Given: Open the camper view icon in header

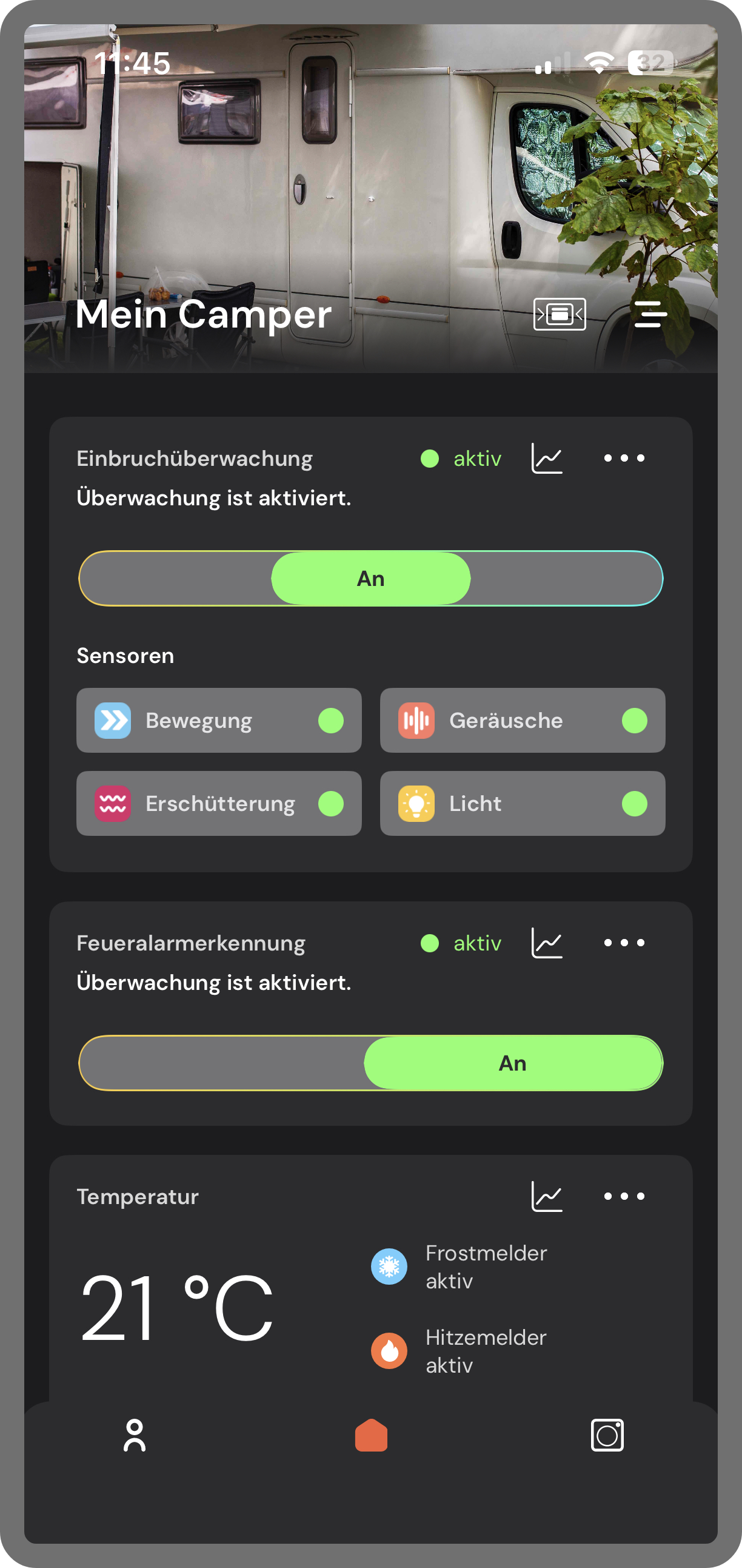Looking at the screenshot, I should click(560, 314).
